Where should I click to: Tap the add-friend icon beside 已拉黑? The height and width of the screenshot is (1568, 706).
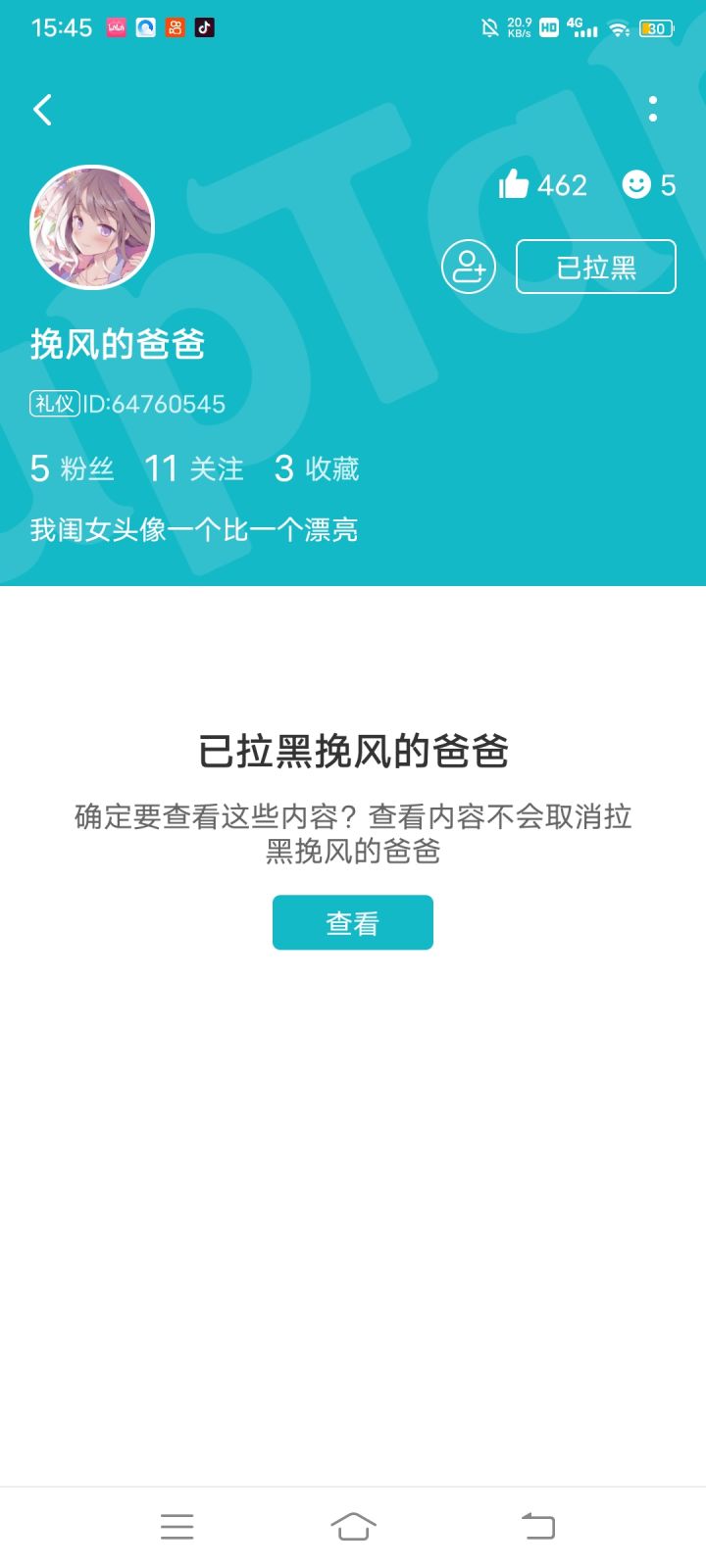point(470,266)
